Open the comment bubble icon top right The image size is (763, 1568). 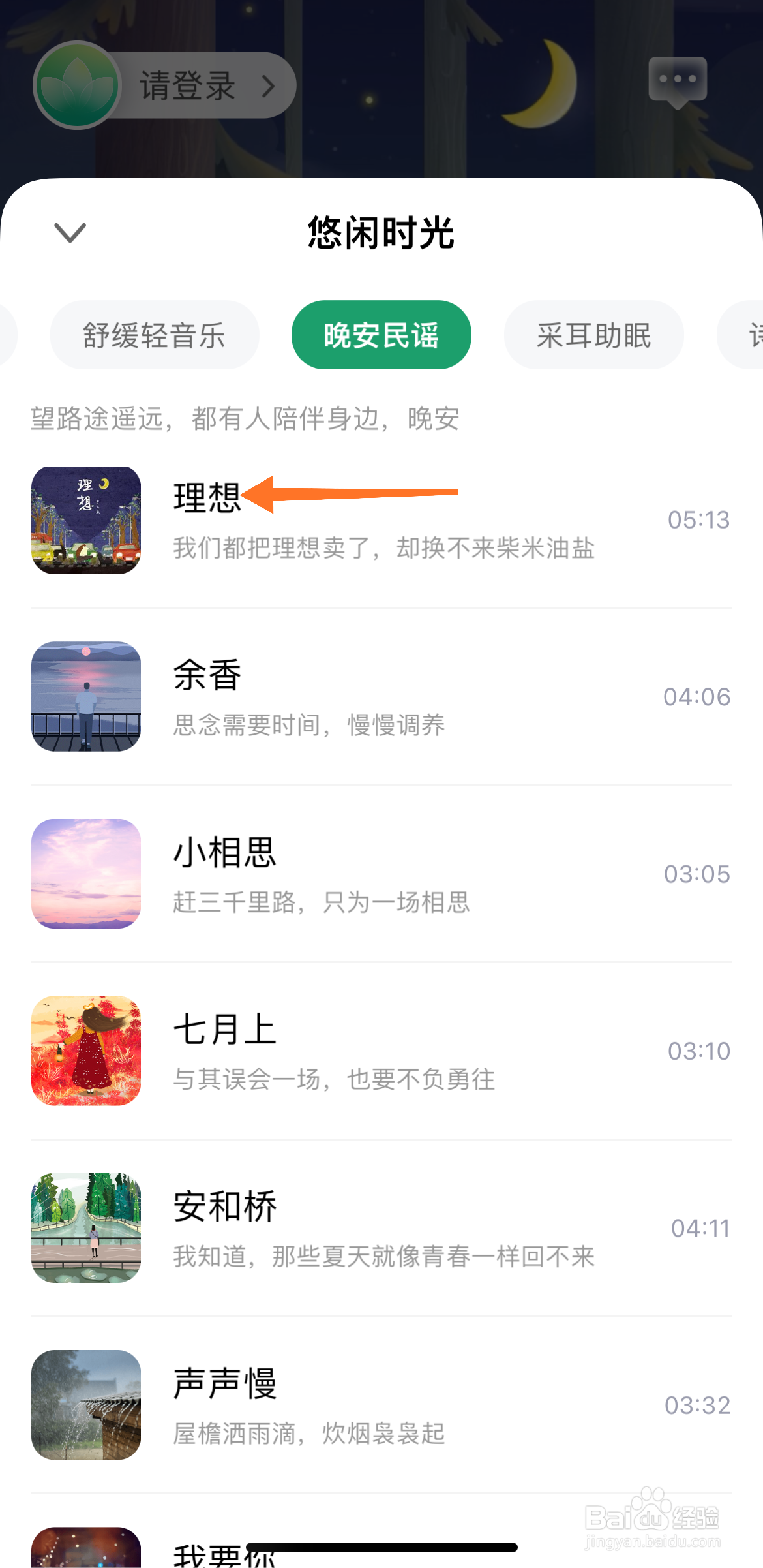[678, 80]
